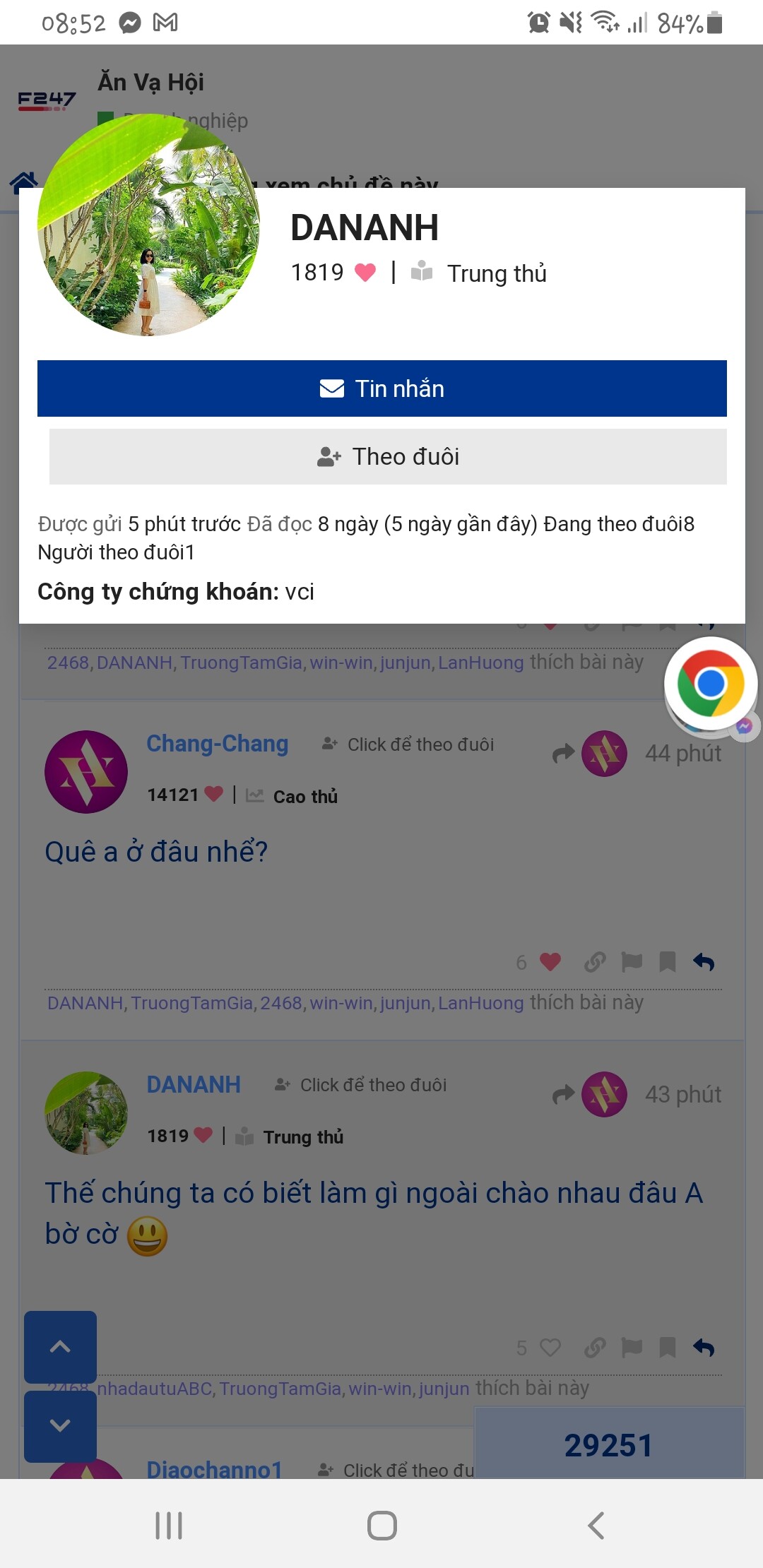Like DANANH's post from 43 minutes ago
763x1568 pixels.
point(550,1348)
